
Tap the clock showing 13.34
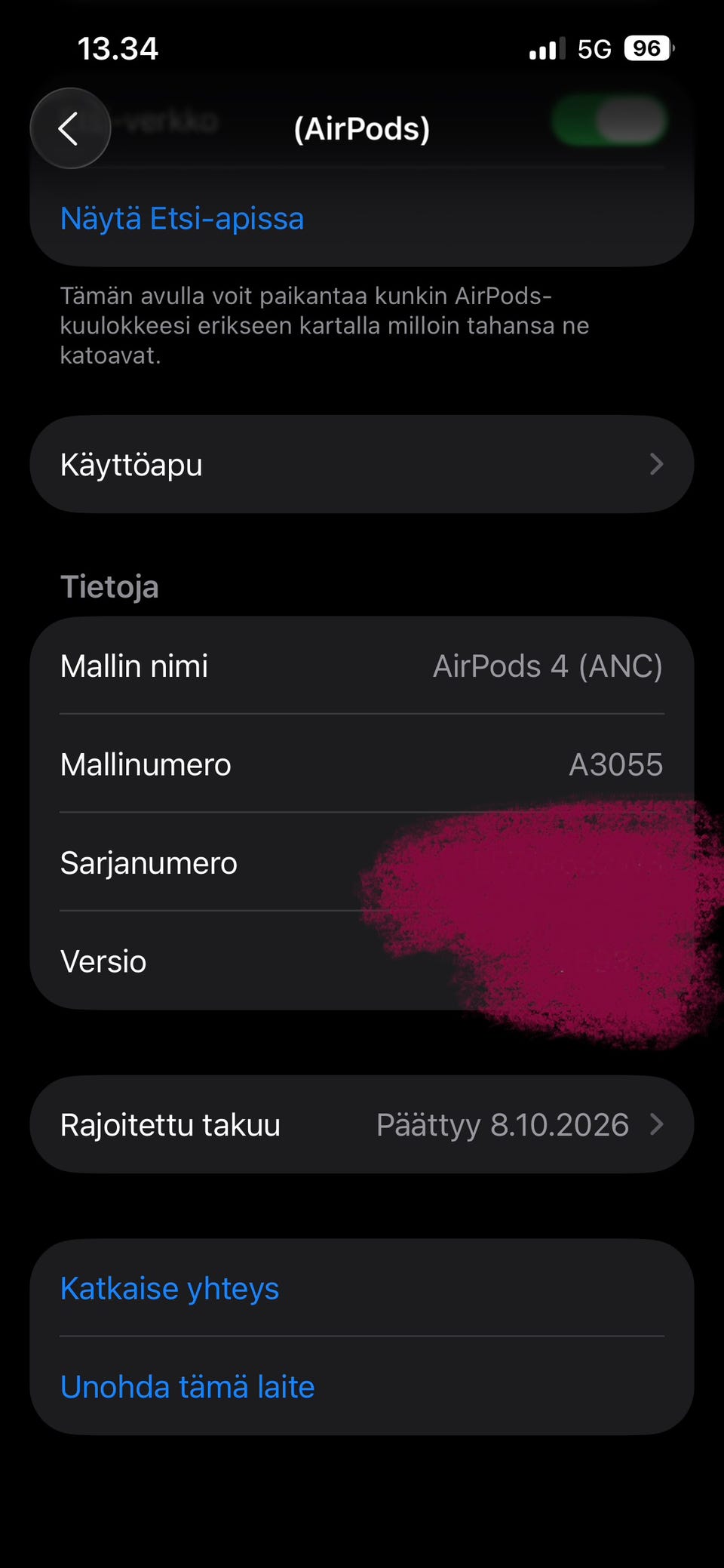pos(118,48)
